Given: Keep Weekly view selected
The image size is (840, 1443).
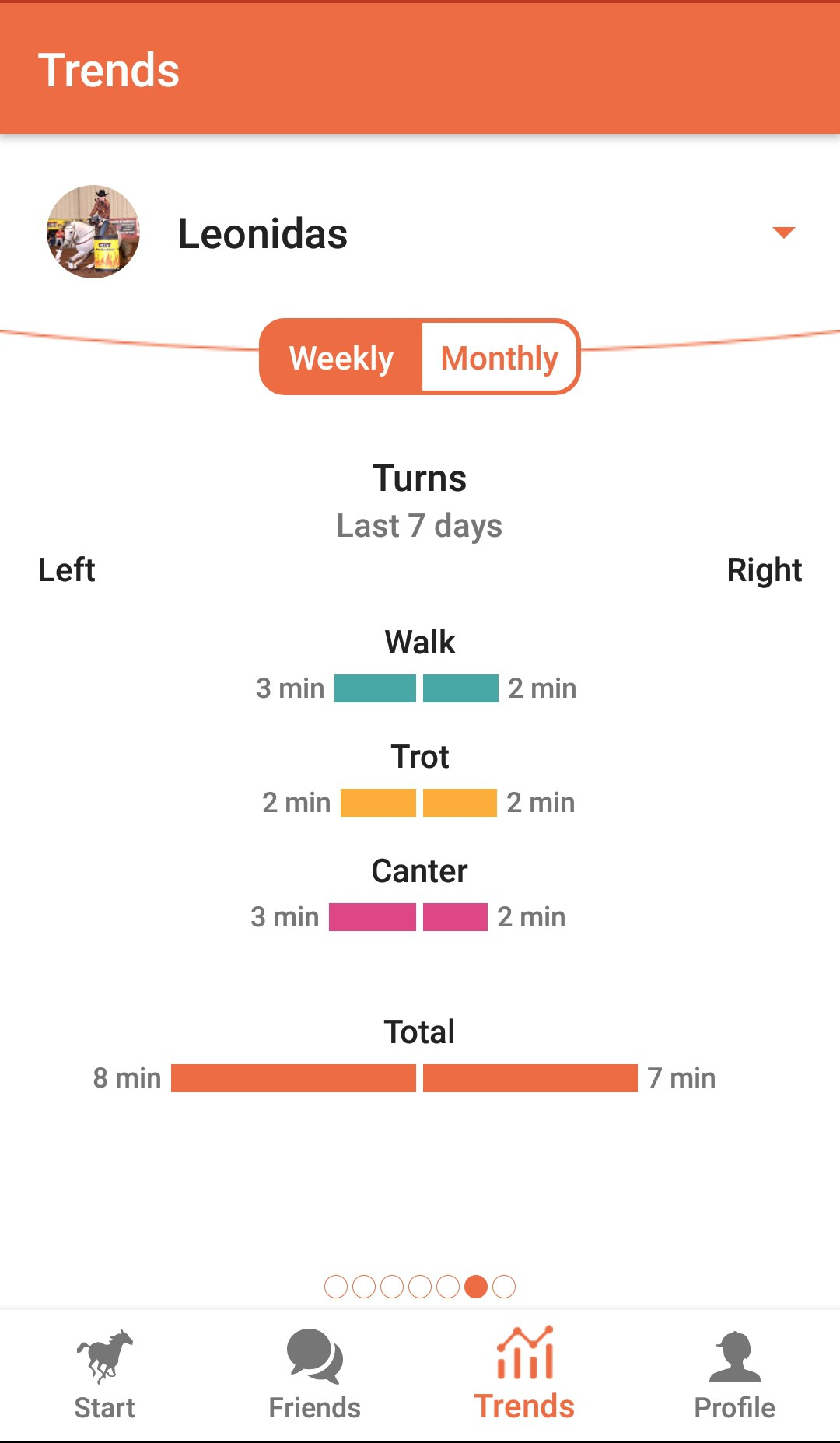Looking at the screenshot, I should tap(341, 357).
